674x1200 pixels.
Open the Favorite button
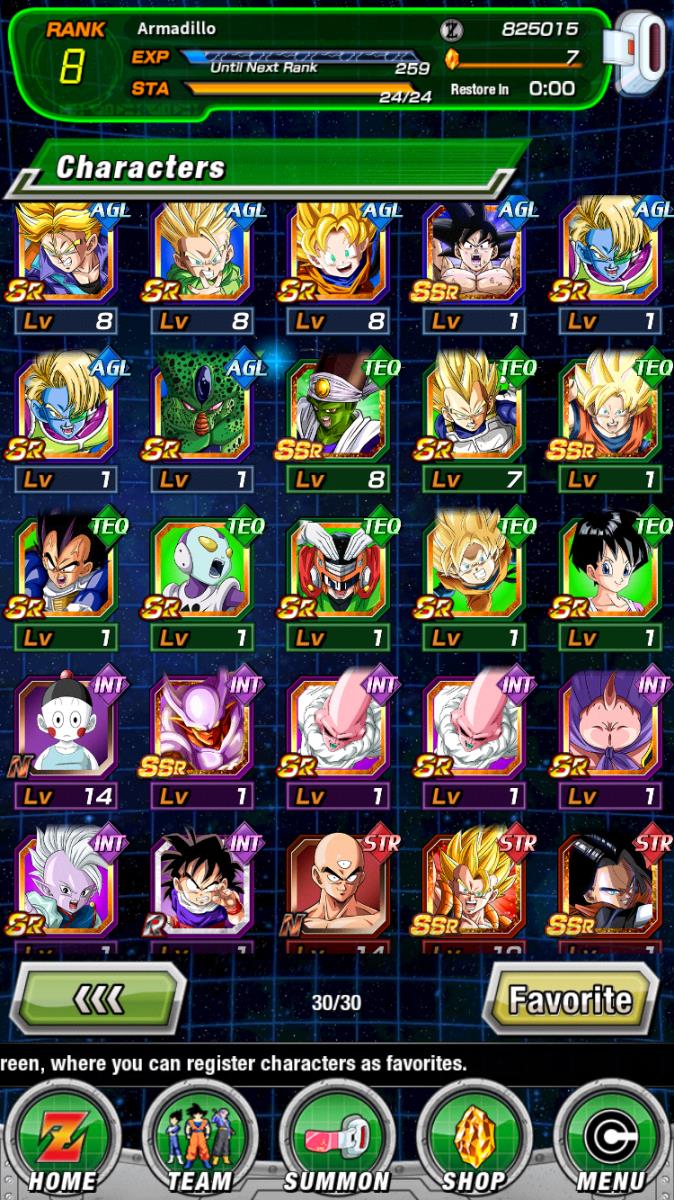pyautogui.click(x=570, y=998)
